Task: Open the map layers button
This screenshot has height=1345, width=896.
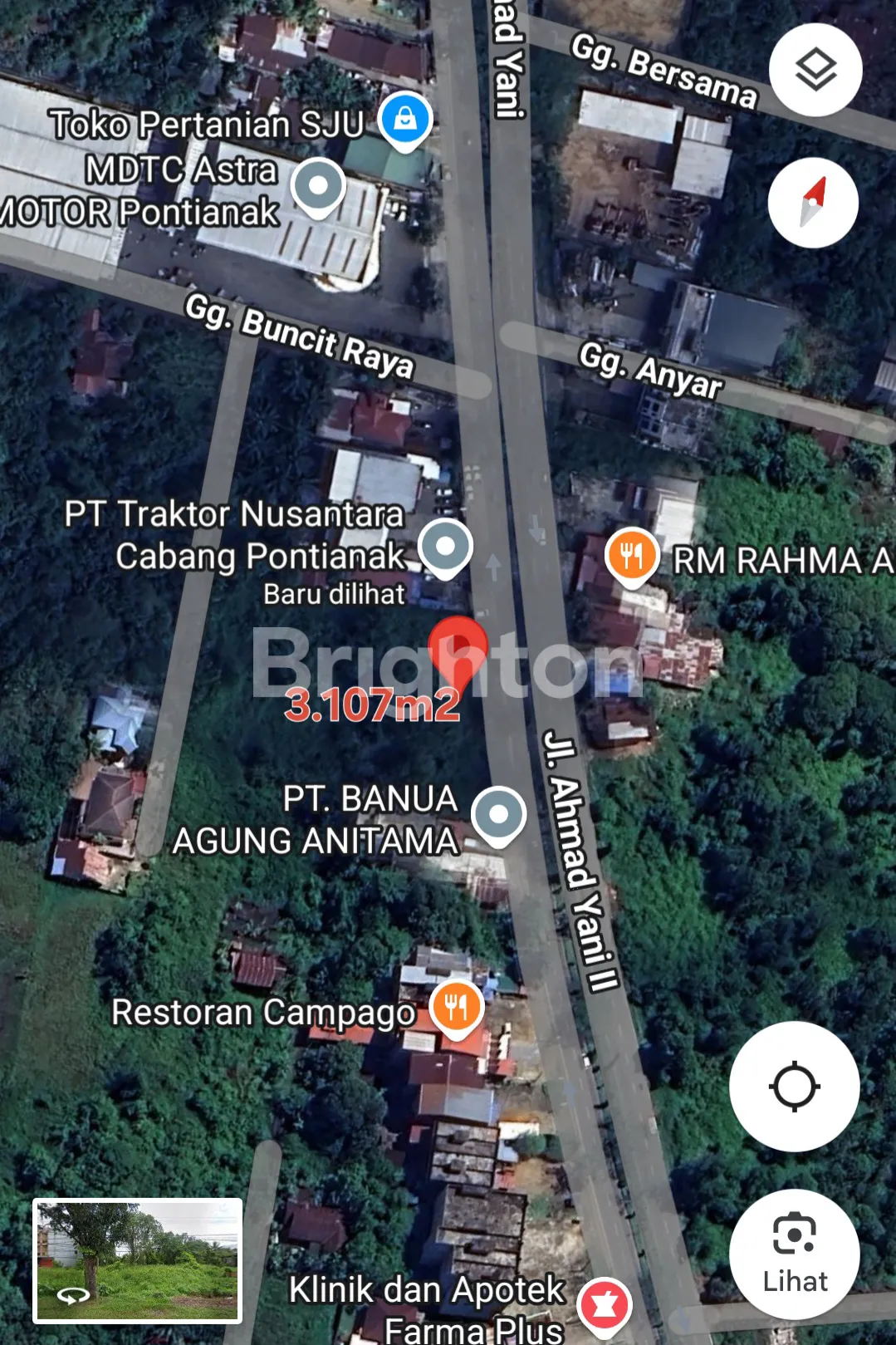Action: click(815, 70)
